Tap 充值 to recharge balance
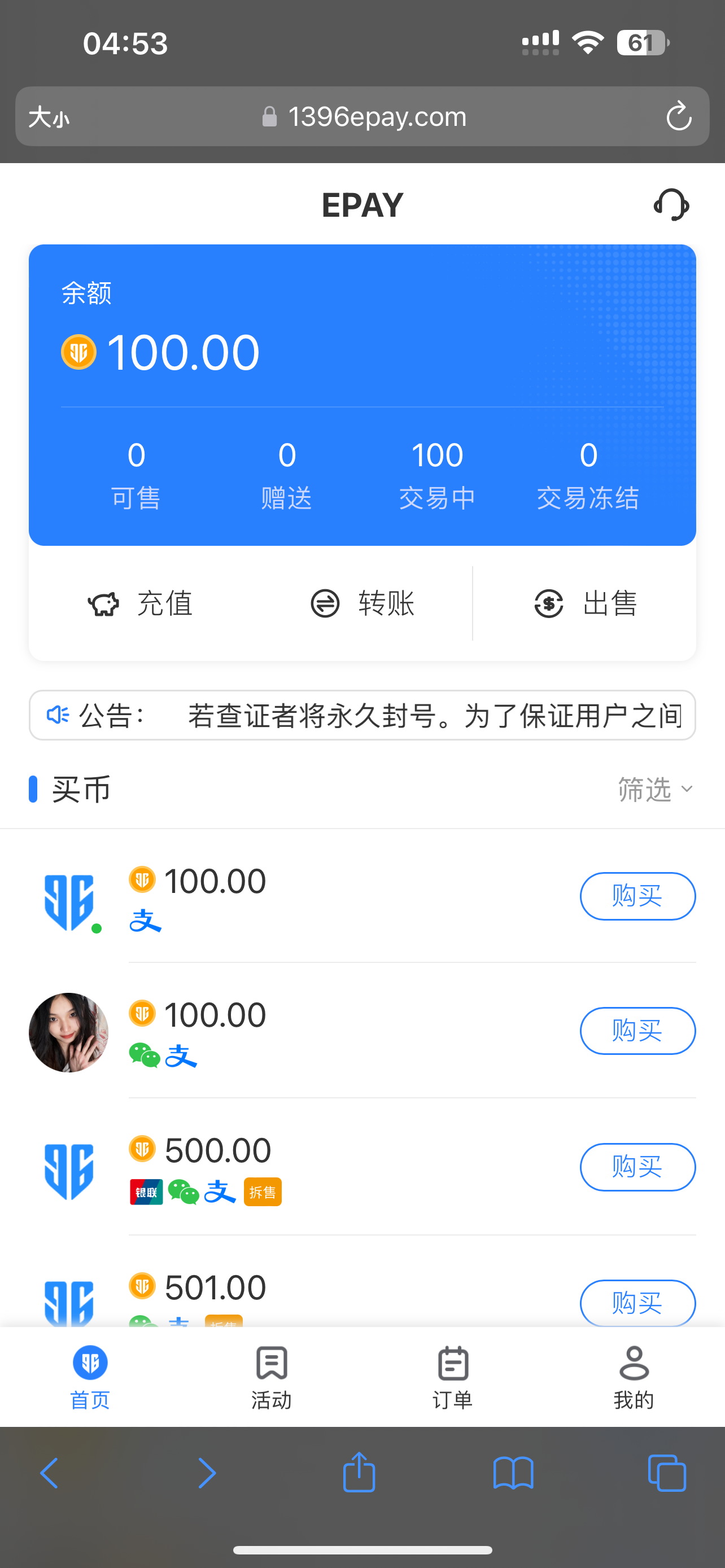Screen dimensions: 725x1568 tap(141, 604)
